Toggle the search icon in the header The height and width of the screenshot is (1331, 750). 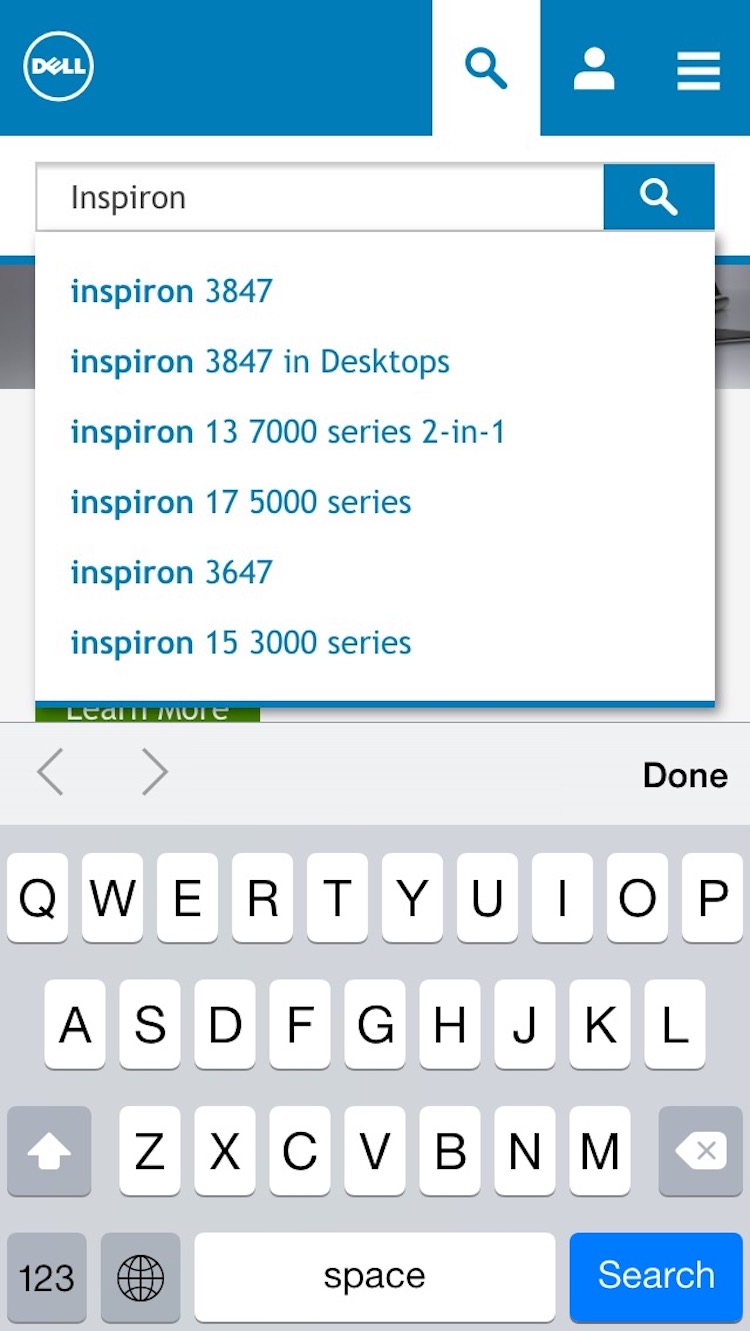click(486, 68)
